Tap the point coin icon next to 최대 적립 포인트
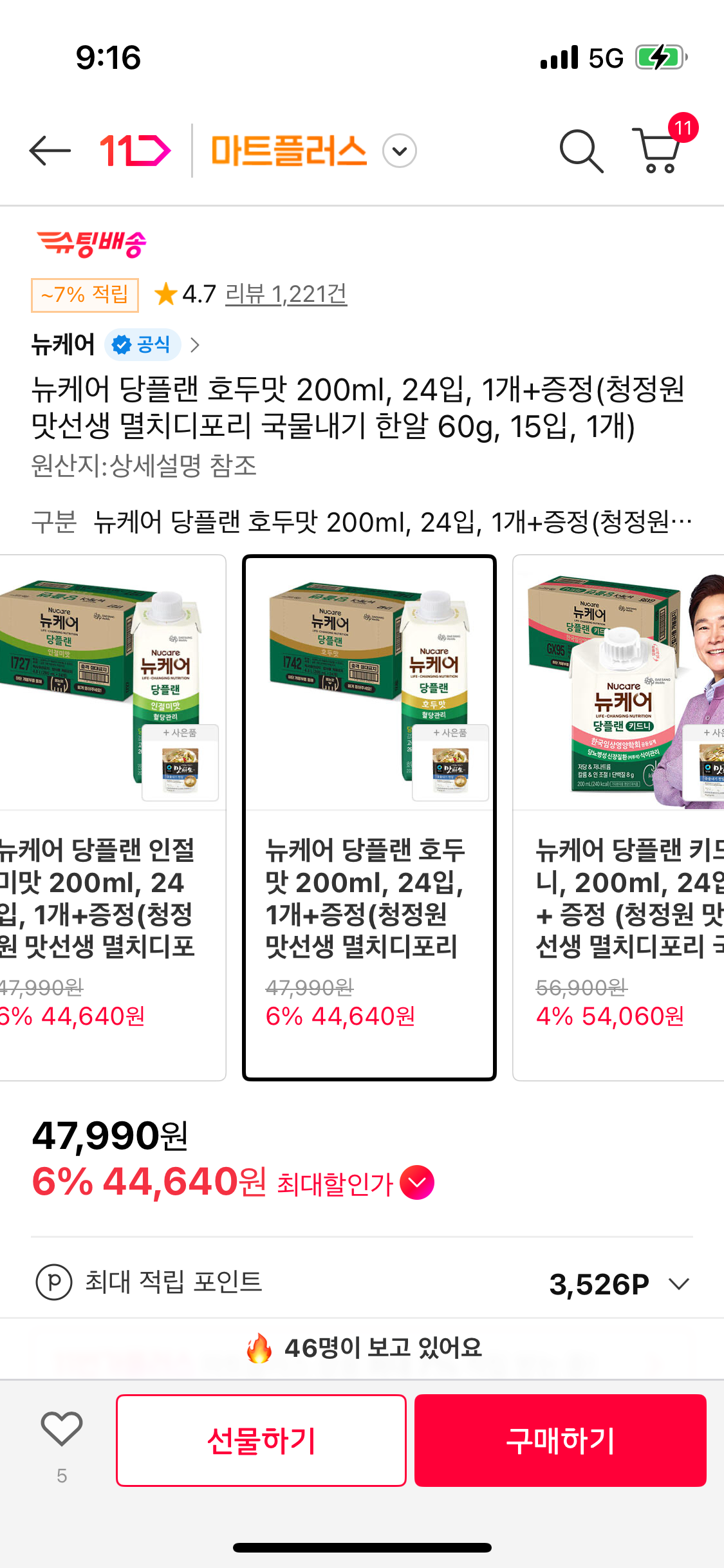The image size is (724, 1568). click(x=56, y=1282)
